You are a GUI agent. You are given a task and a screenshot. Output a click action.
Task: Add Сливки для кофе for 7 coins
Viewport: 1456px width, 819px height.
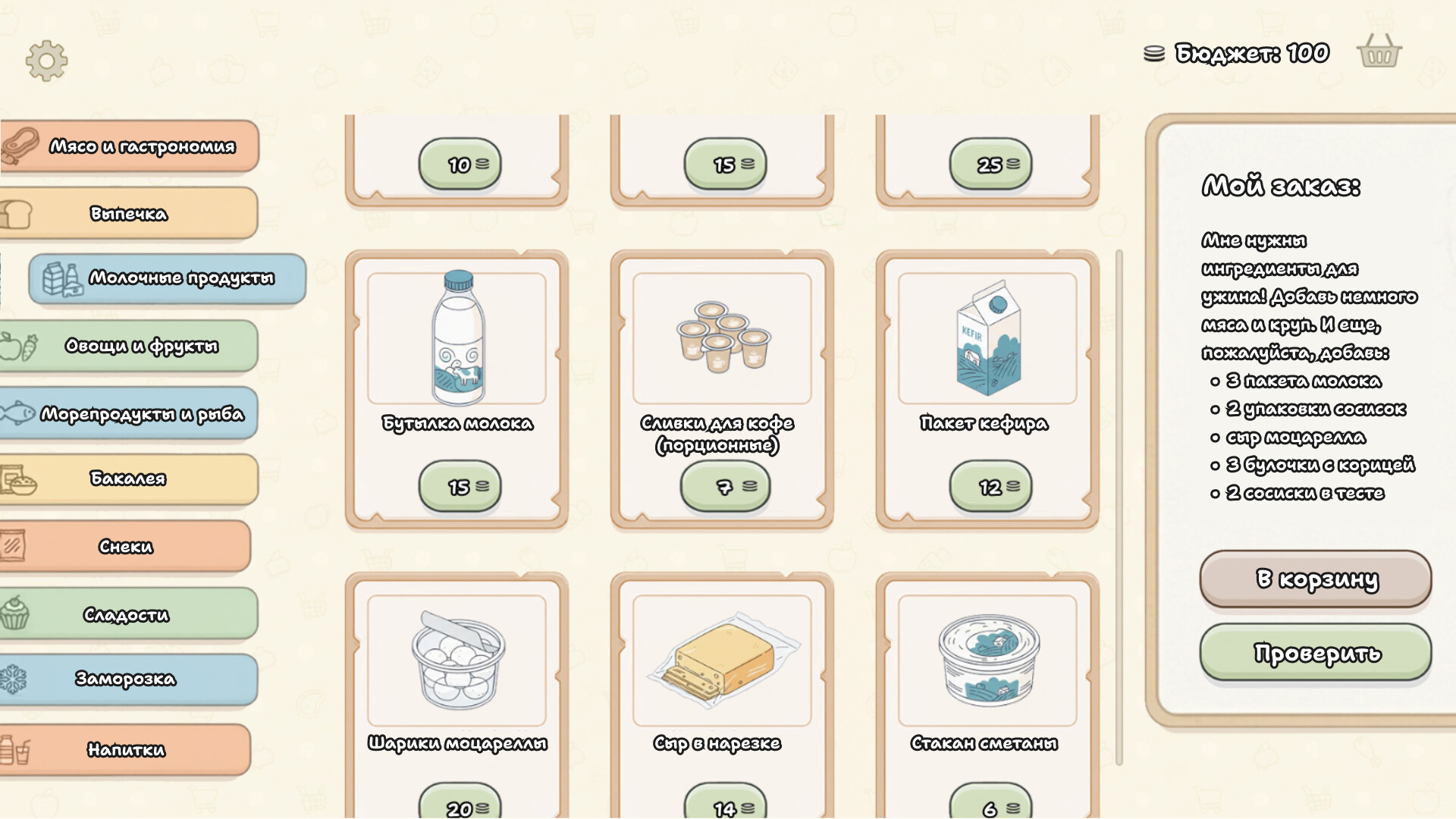[725, 486]
